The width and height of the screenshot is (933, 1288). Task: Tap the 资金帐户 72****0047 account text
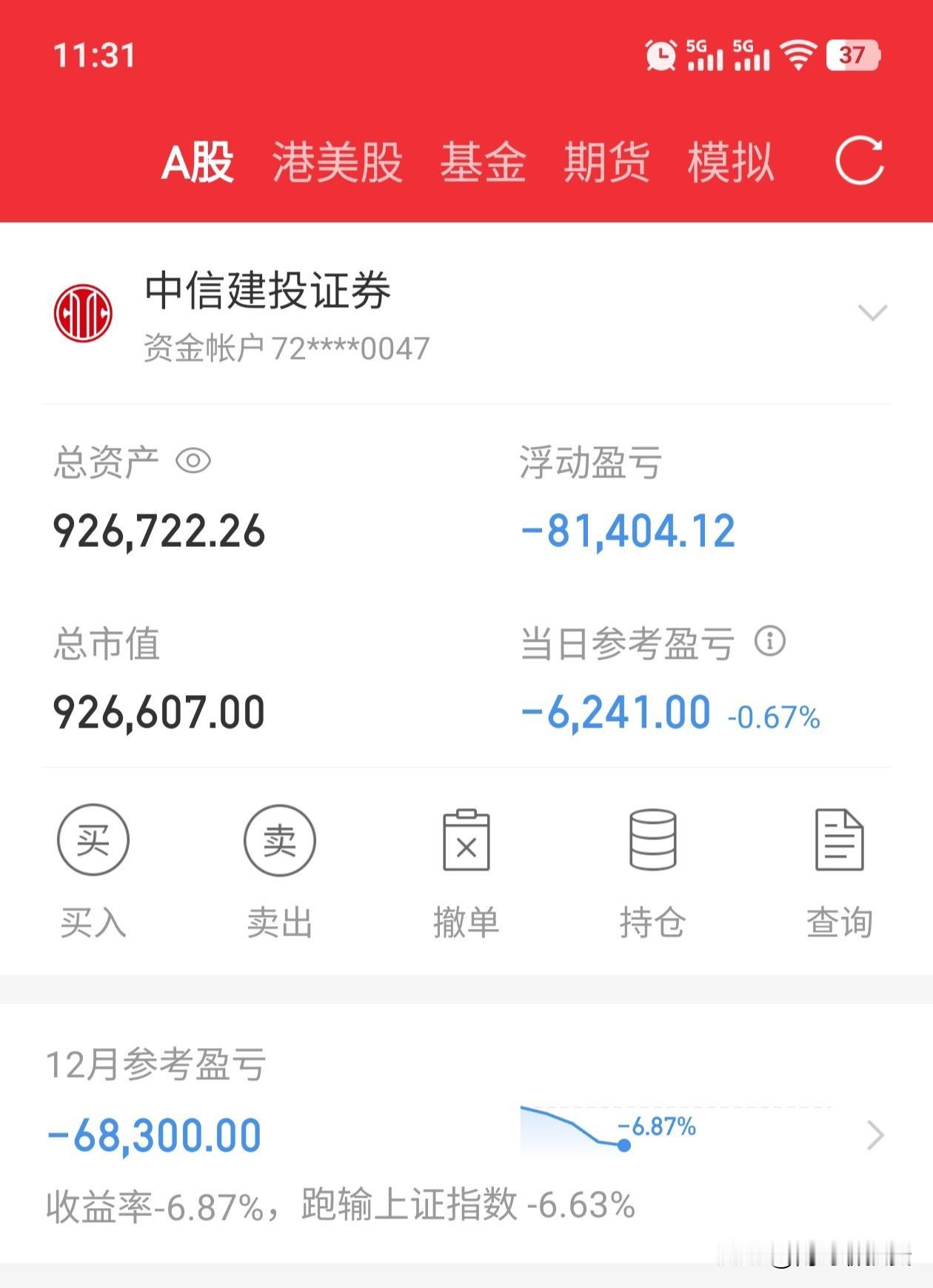[x=285, y=346]
